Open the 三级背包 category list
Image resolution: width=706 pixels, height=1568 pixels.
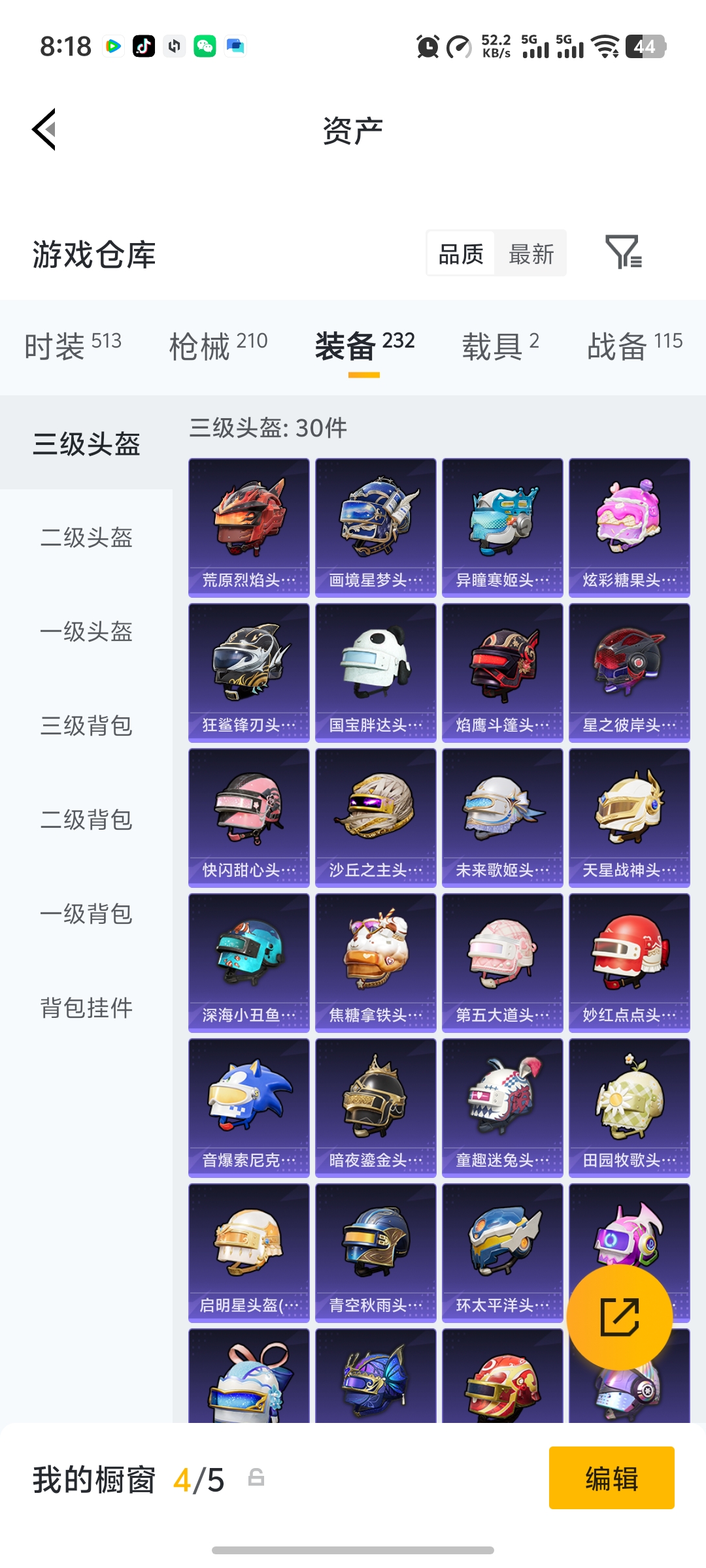click(x=88, y=727)
